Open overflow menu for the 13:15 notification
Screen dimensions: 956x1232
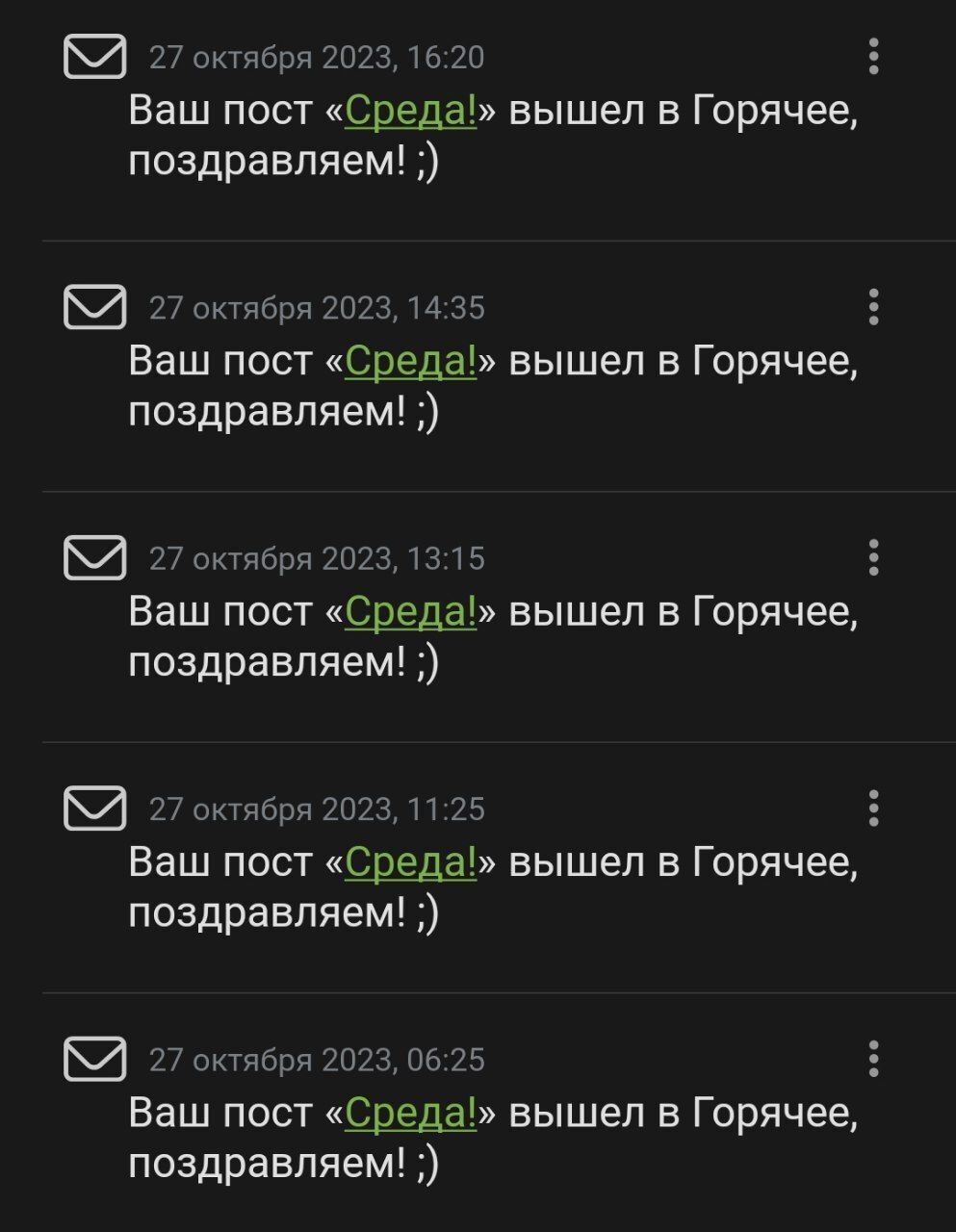click(x=873, y=557)
